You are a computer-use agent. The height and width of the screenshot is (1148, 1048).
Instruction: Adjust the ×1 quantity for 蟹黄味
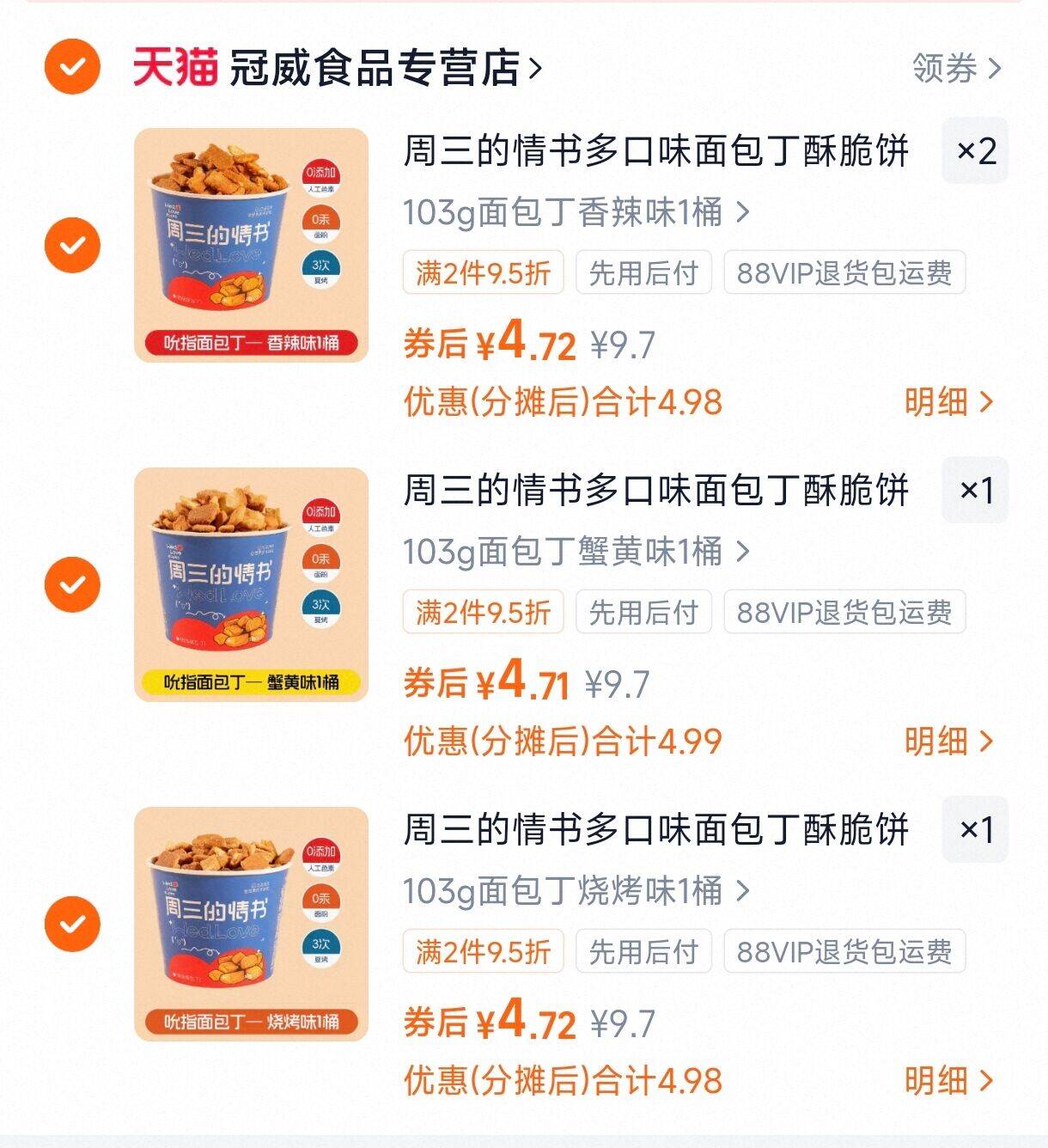coord(975,491)
